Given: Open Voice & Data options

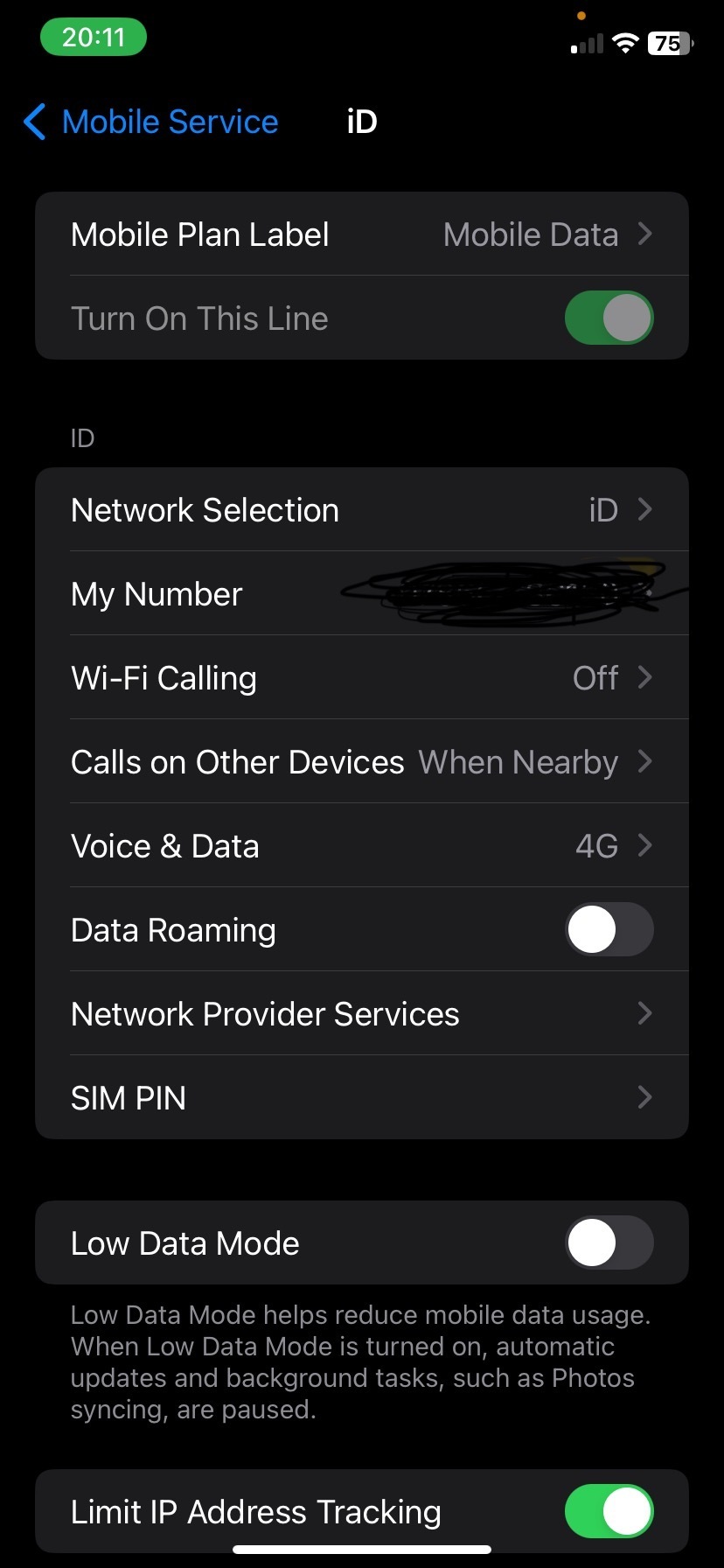Looking at the screenshot, I should coord(362,845).
